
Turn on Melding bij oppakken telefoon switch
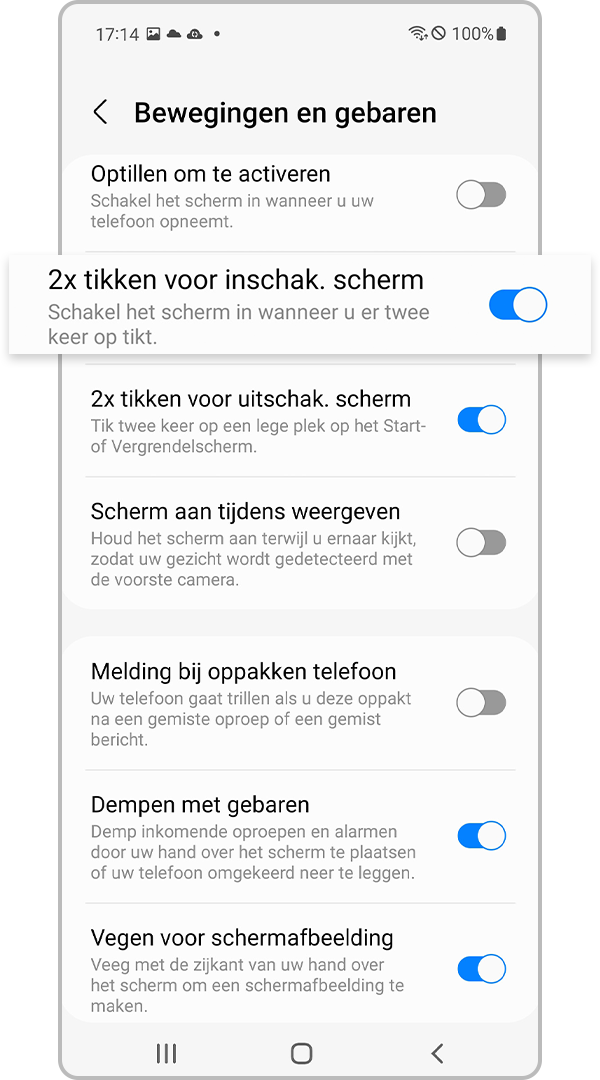click(x=481, y=702)
